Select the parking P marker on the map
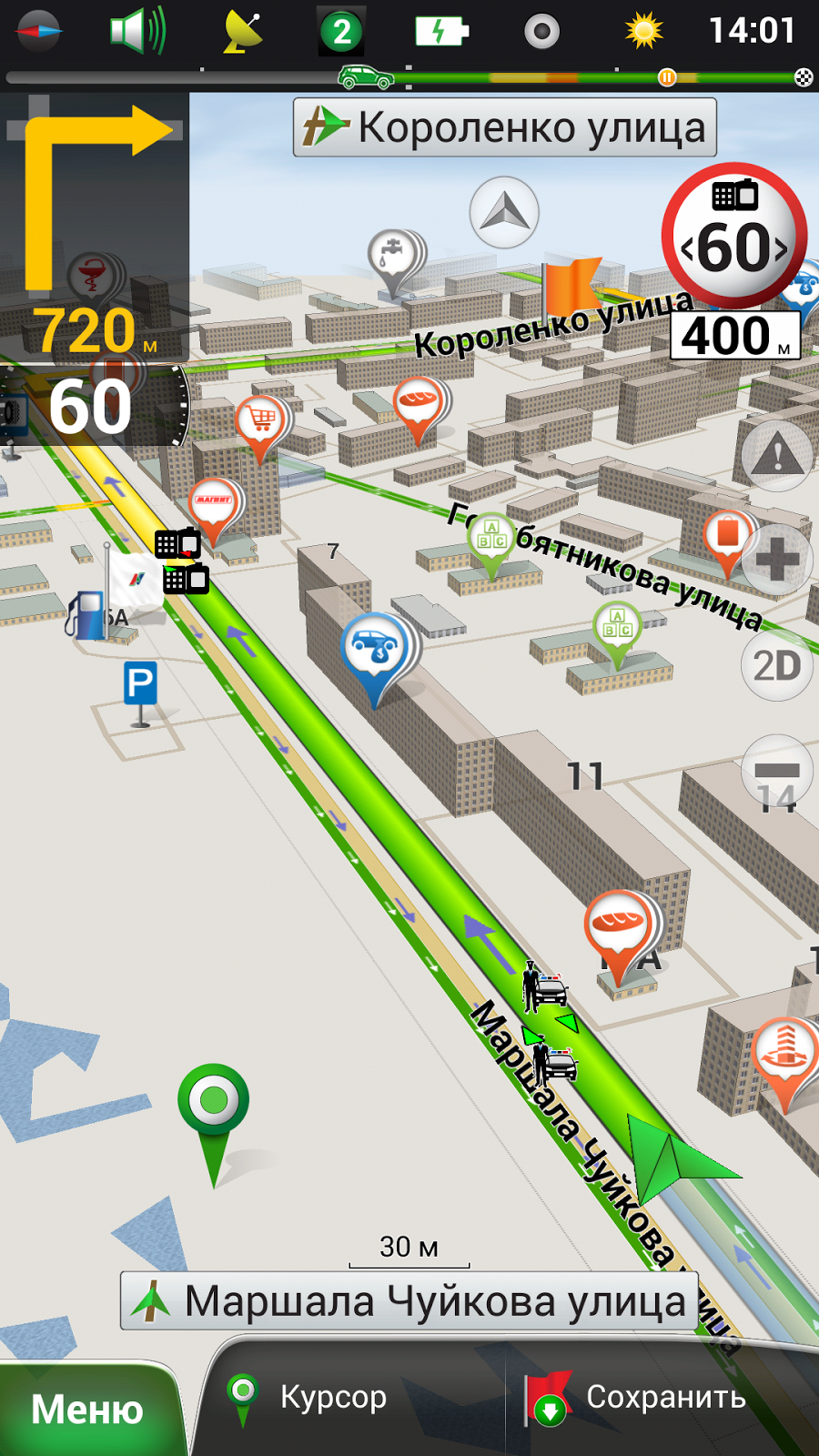 point(140,684)
